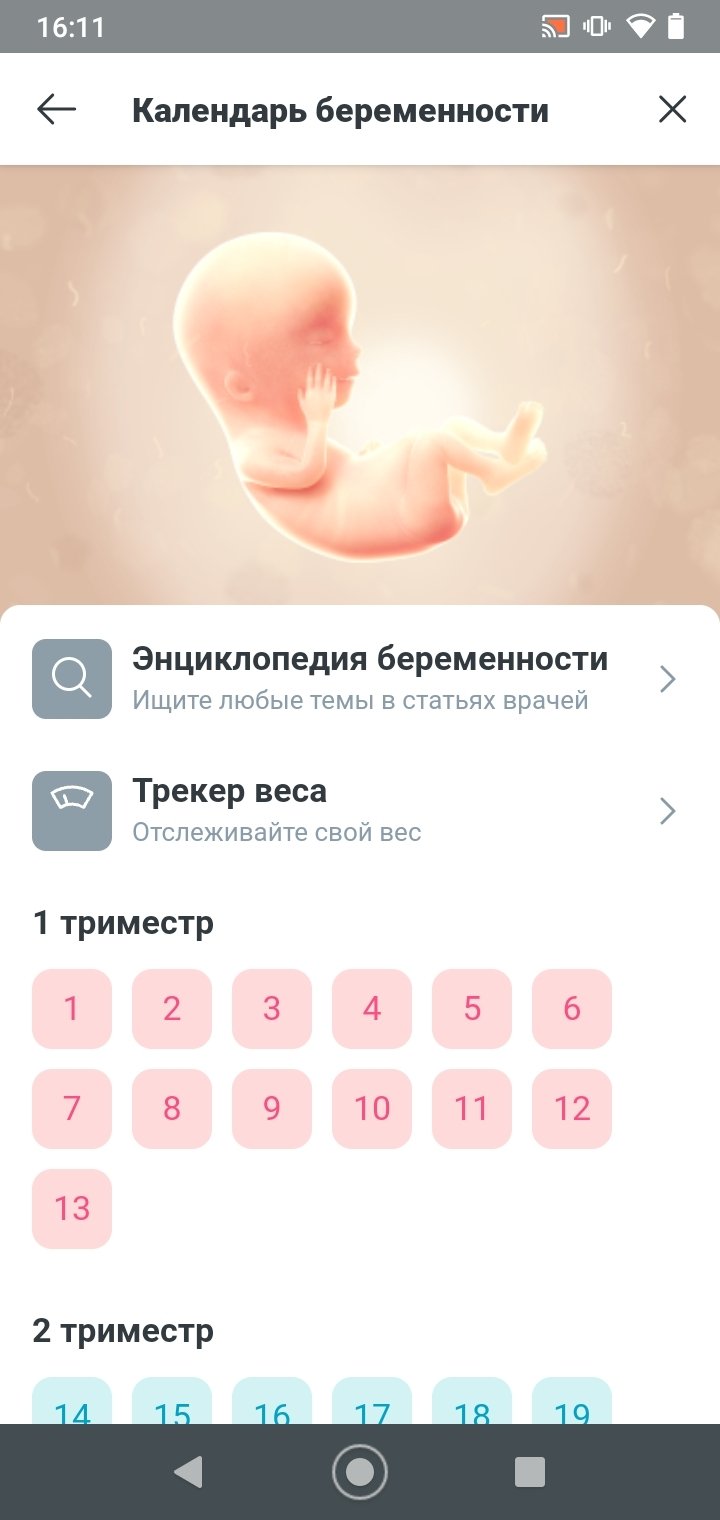This screenshot has width=720, height=1520.
Task: Open week 11
Action: (x=472, y=1109)
